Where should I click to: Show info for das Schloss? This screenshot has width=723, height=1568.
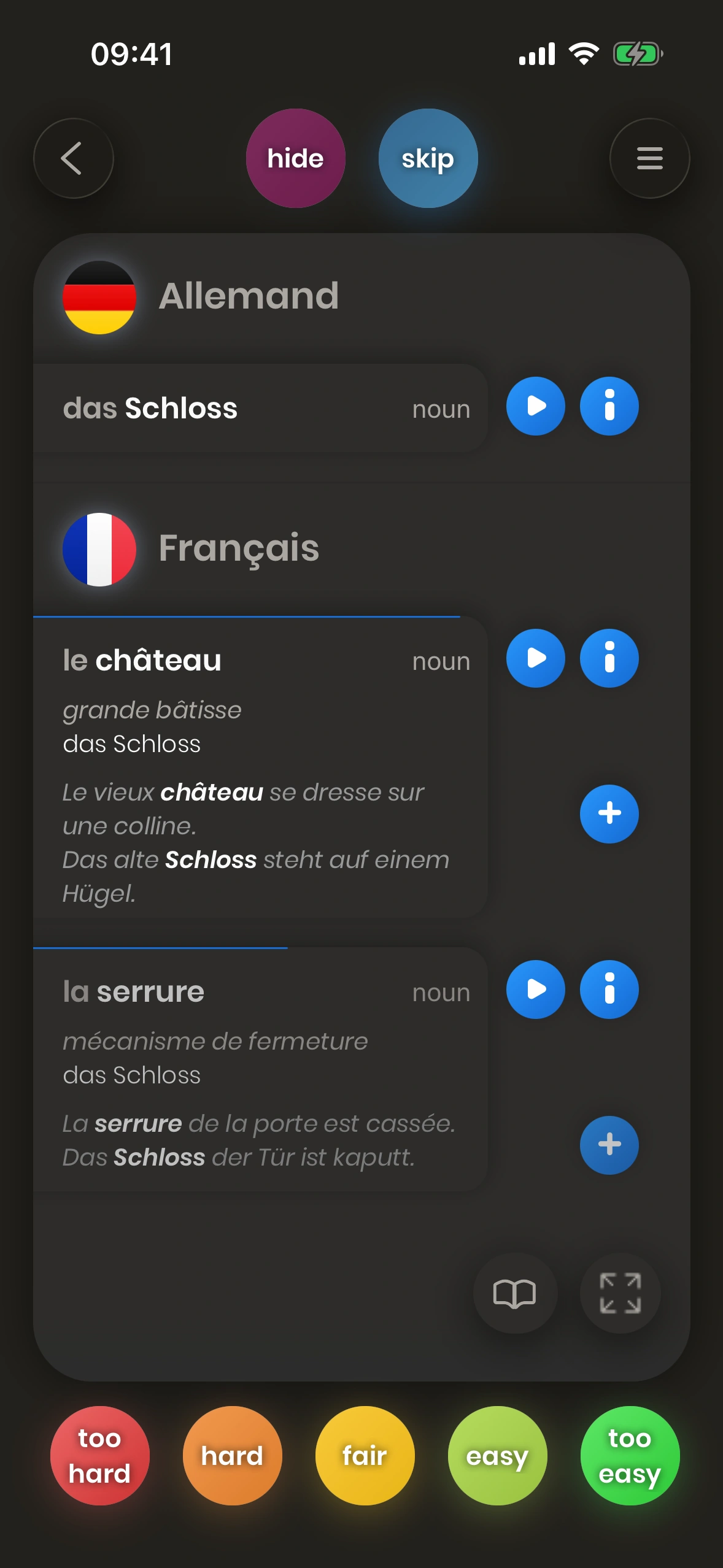(x=609, y=406)
